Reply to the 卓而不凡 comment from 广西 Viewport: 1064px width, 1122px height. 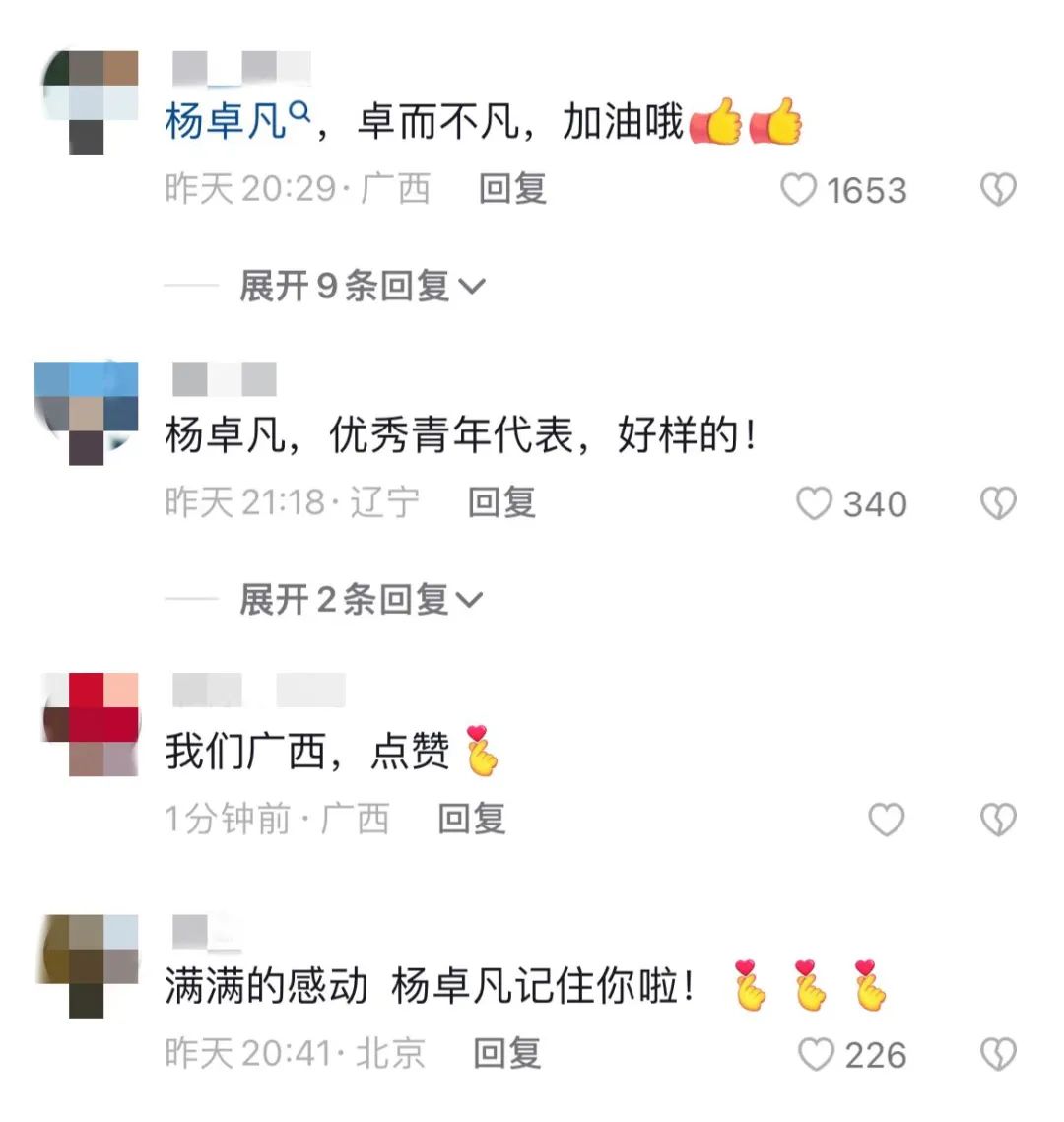[x=512, y=189]
